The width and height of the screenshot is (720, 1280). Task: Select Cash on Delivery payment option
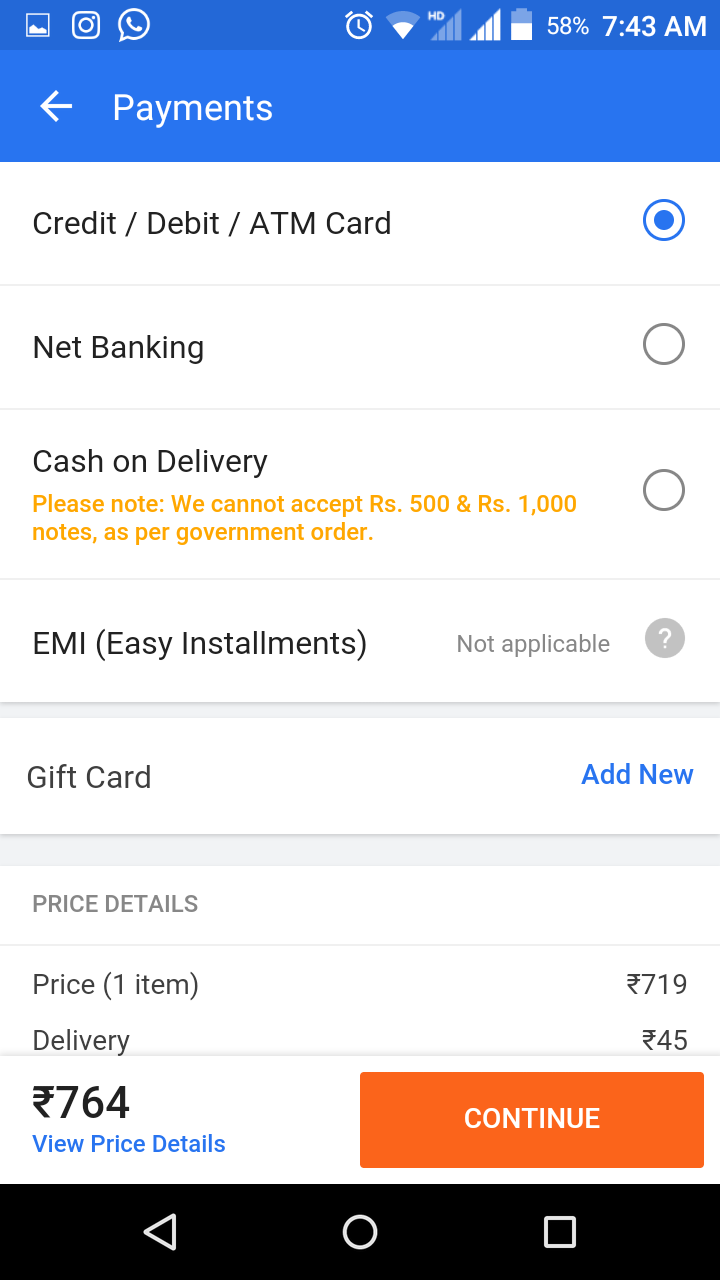point(663,491)
